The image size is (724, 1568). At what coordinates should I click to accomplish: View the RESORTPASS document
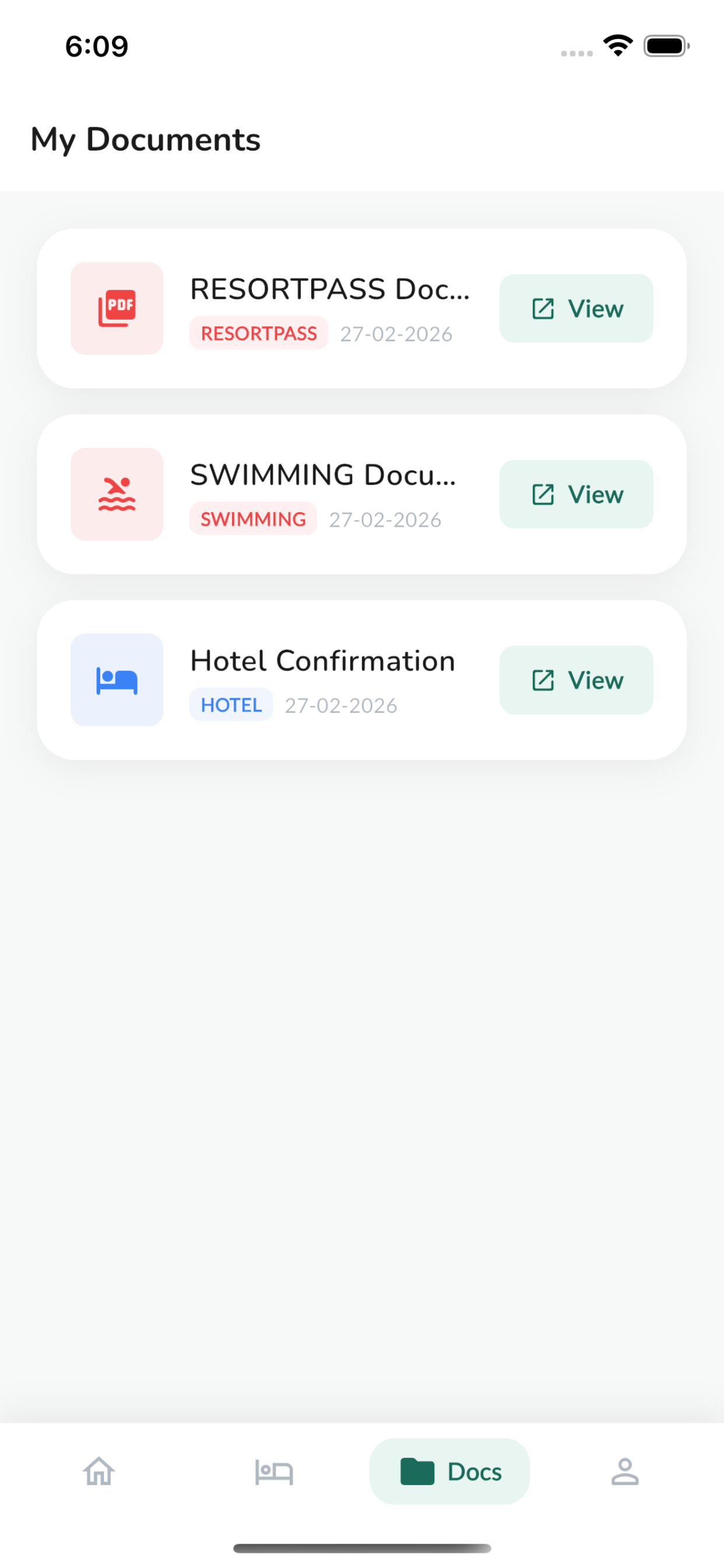click(x=575, y=309)
